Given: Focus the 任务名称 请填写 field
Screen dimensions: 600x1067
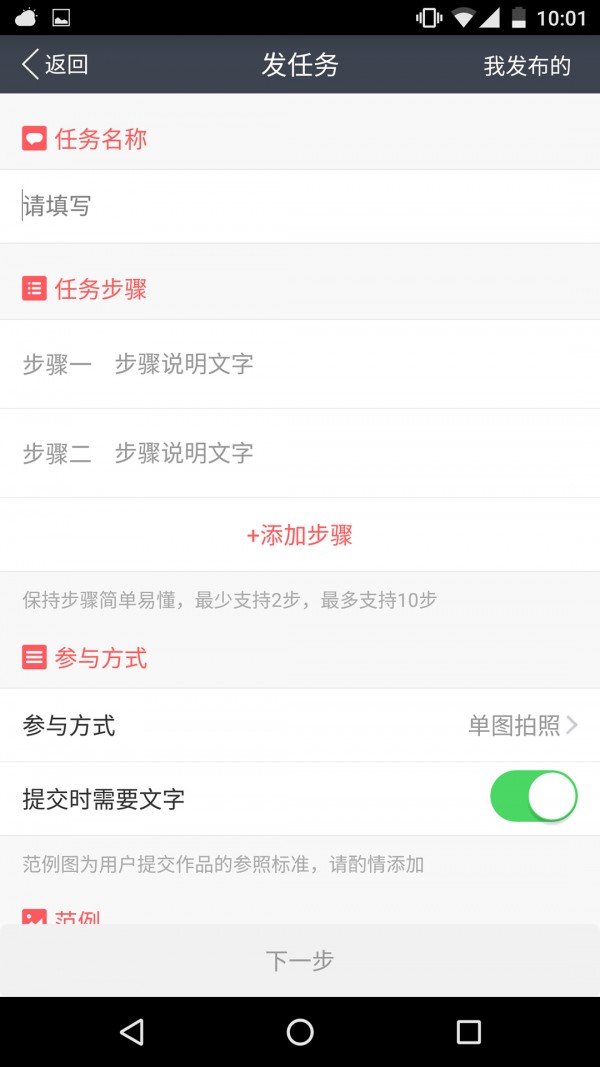Looking at the screenshot, I should coord(300,206).
